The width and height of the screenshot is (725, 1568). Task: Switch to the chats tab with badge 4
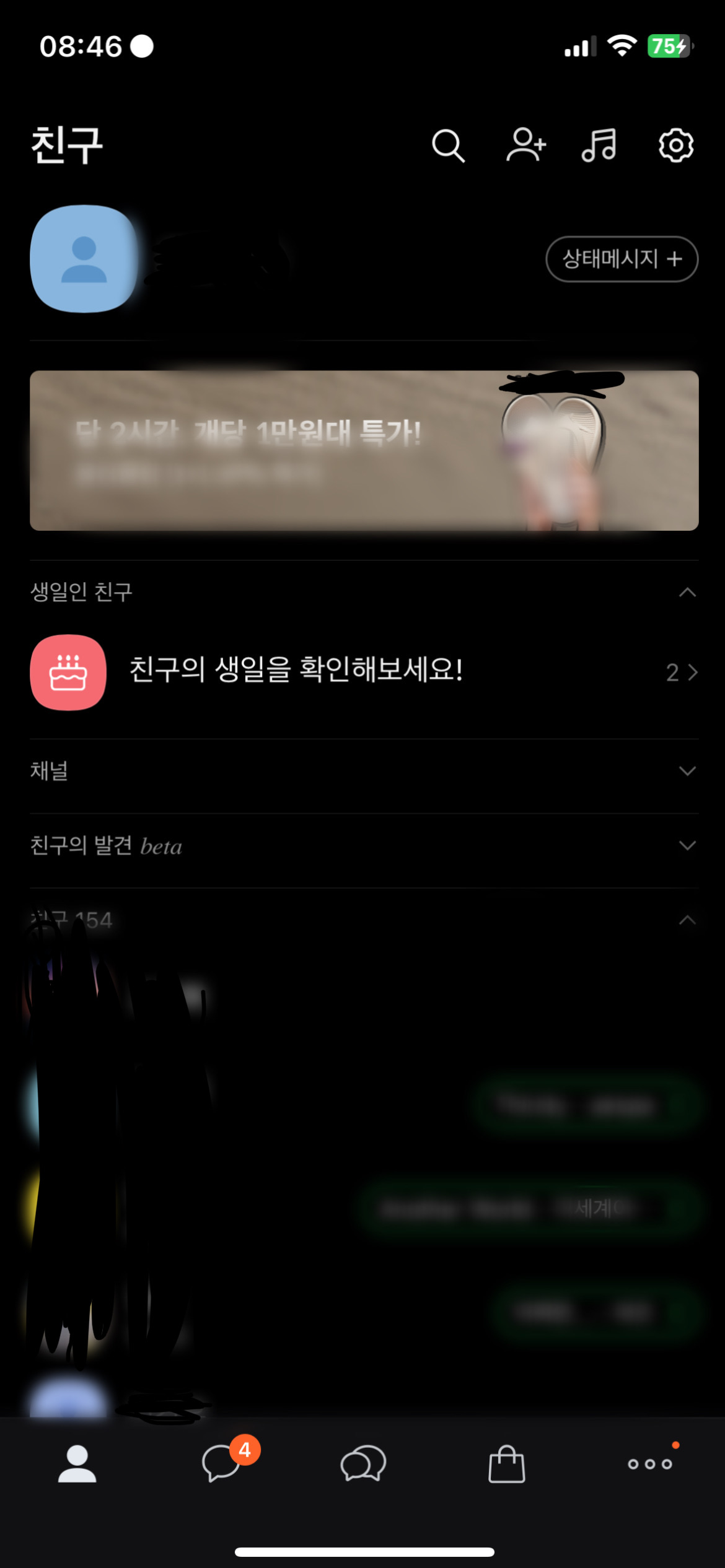point(222,1464)
